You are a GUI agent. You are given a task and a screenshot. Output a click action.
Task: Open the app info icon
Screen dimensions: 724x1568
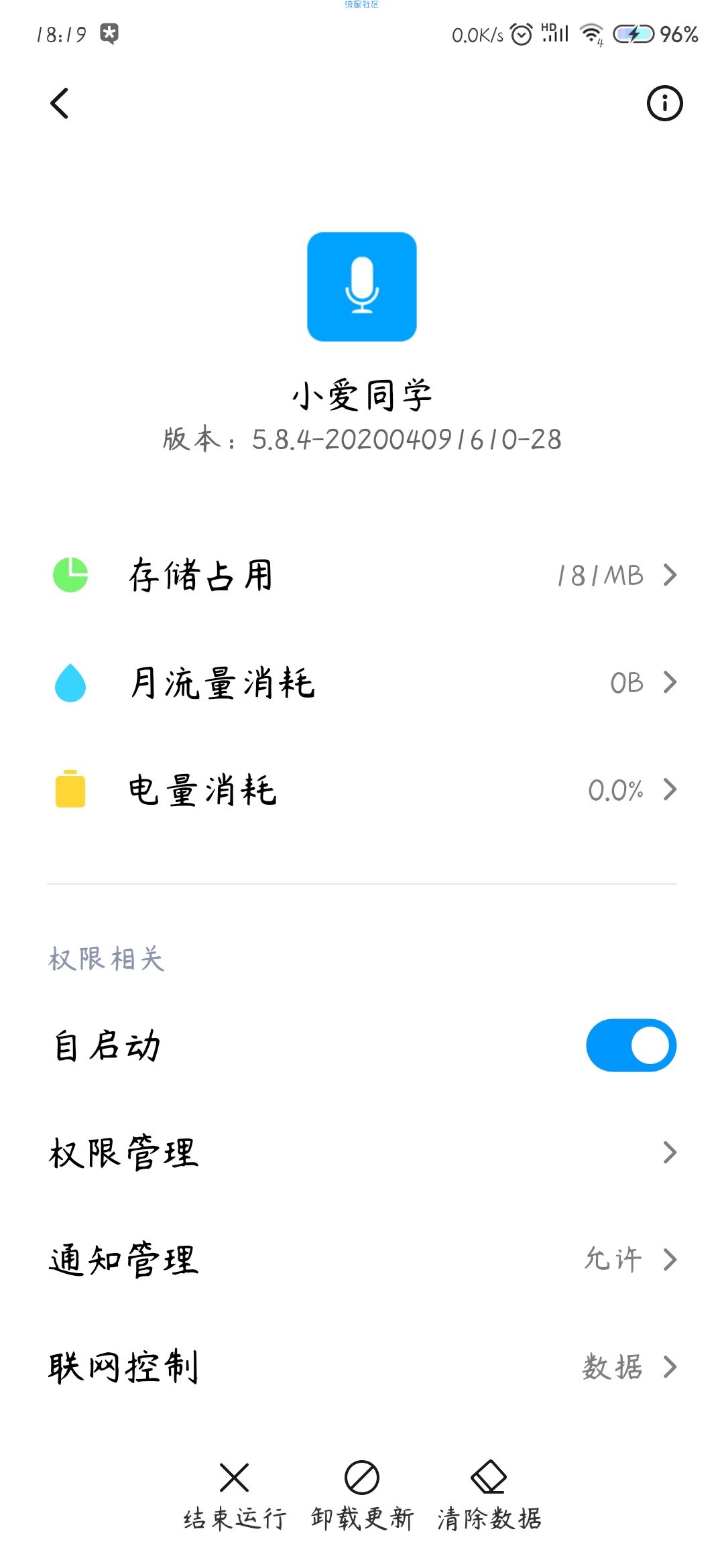[x=664, y=103]
